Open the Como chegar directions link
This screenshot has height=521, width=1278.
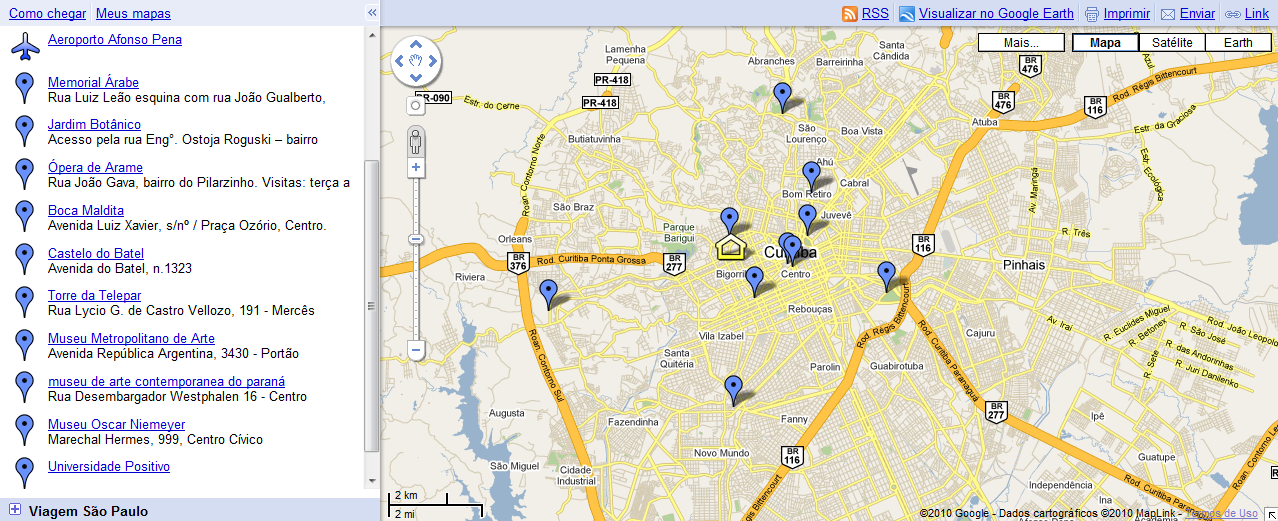click(x=49, y=14)
